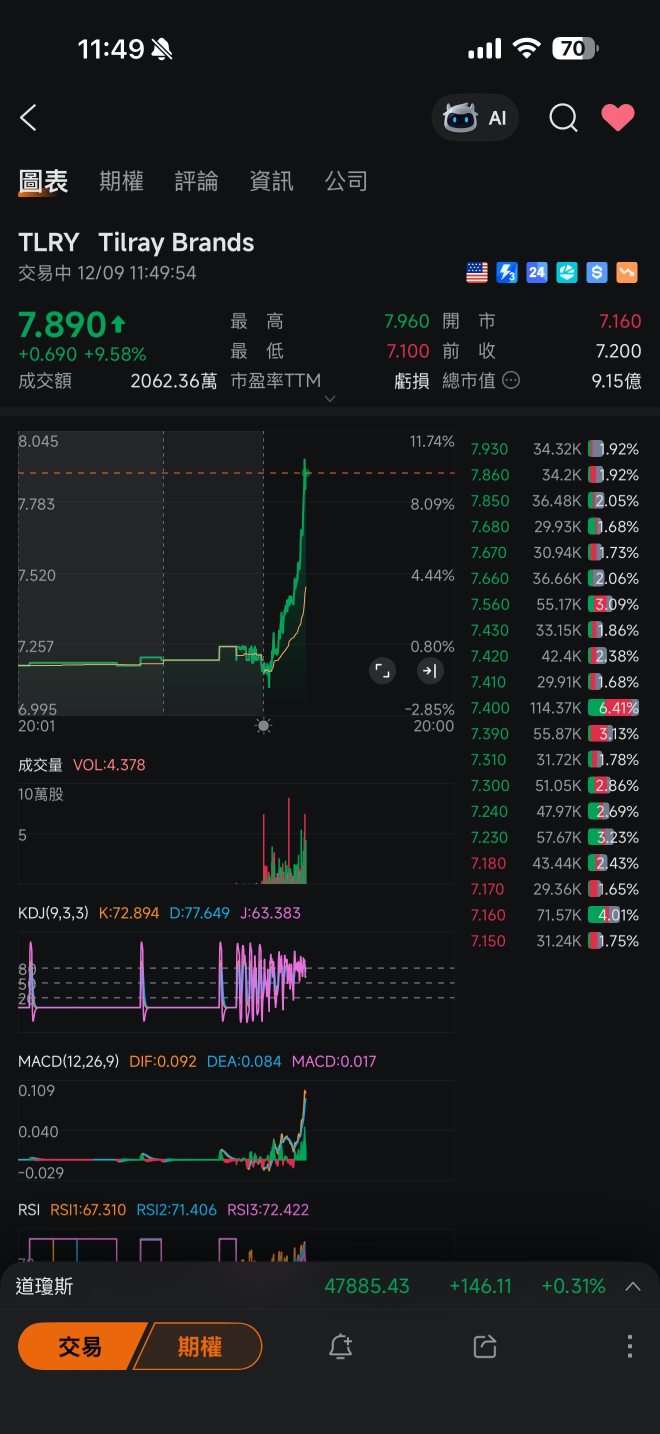Viewport: 660px width, 1434px height.
Task: Tap the orange 交易 button
Action: 78,1346
